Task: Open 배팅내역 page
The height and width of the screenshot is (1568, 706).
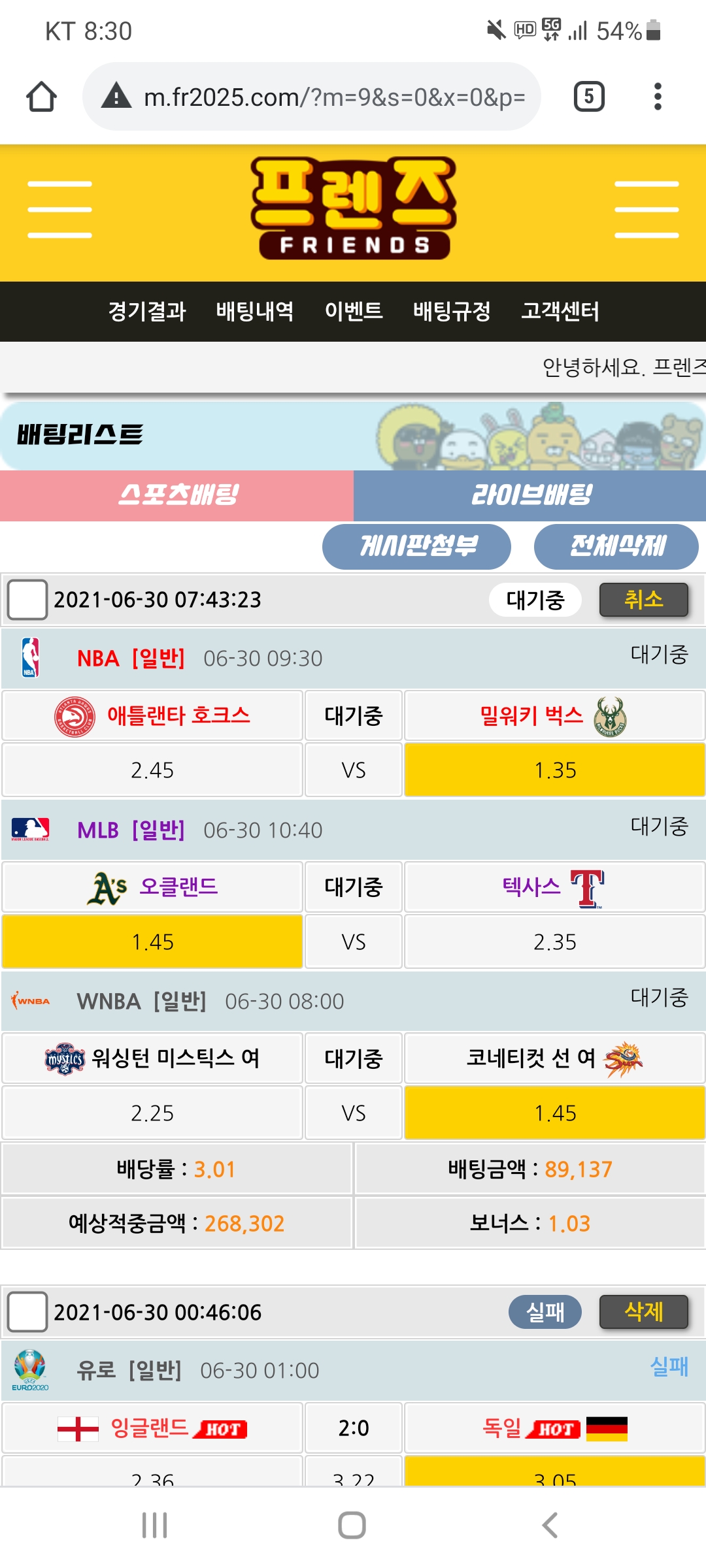Action: [255, 311]
